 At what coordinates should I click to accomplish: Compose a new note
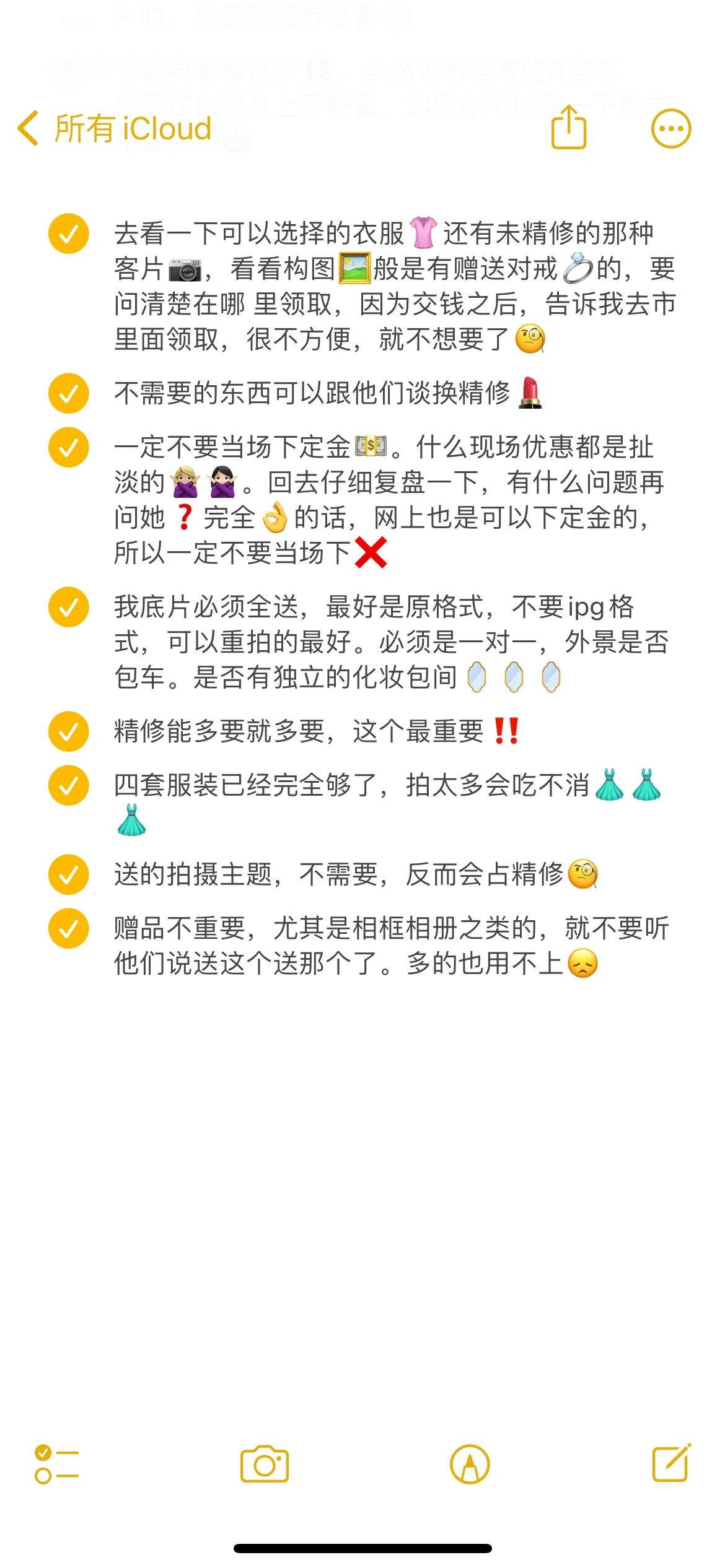coord(672,1463)
